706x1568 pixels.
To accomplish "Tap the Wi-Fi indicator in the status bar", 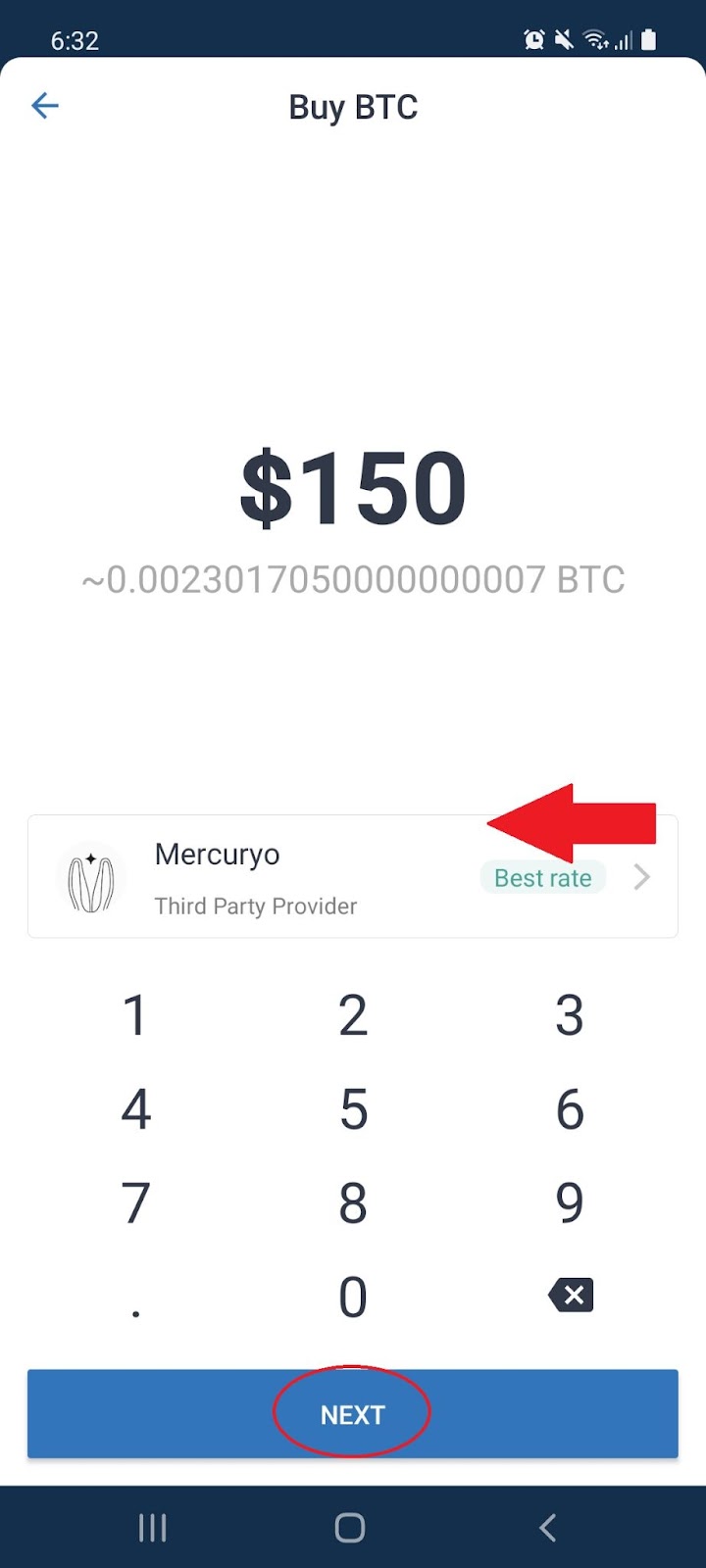I will 596,39.
